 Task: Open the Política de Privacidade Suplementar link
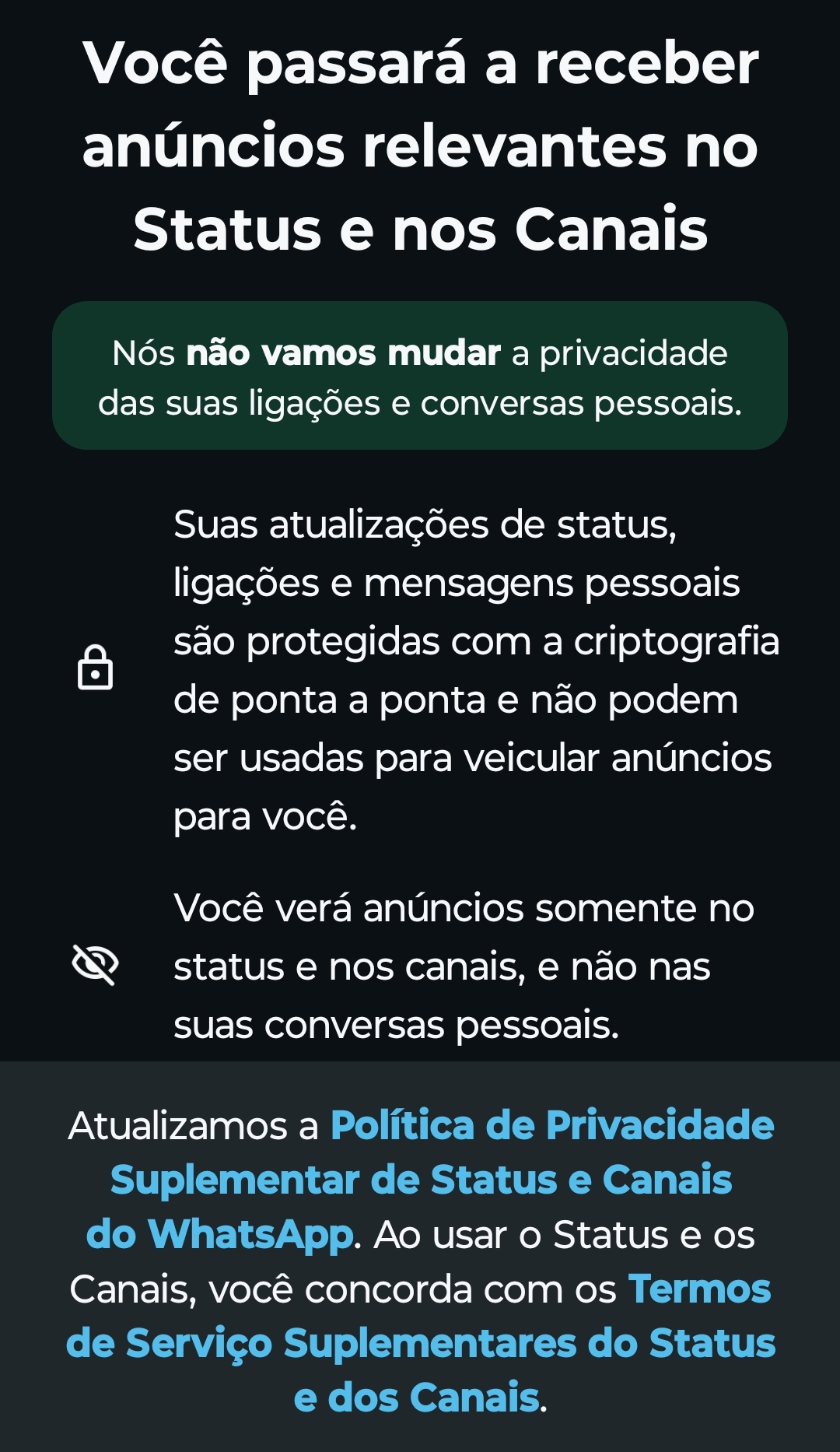click(x=421, y=1179)
